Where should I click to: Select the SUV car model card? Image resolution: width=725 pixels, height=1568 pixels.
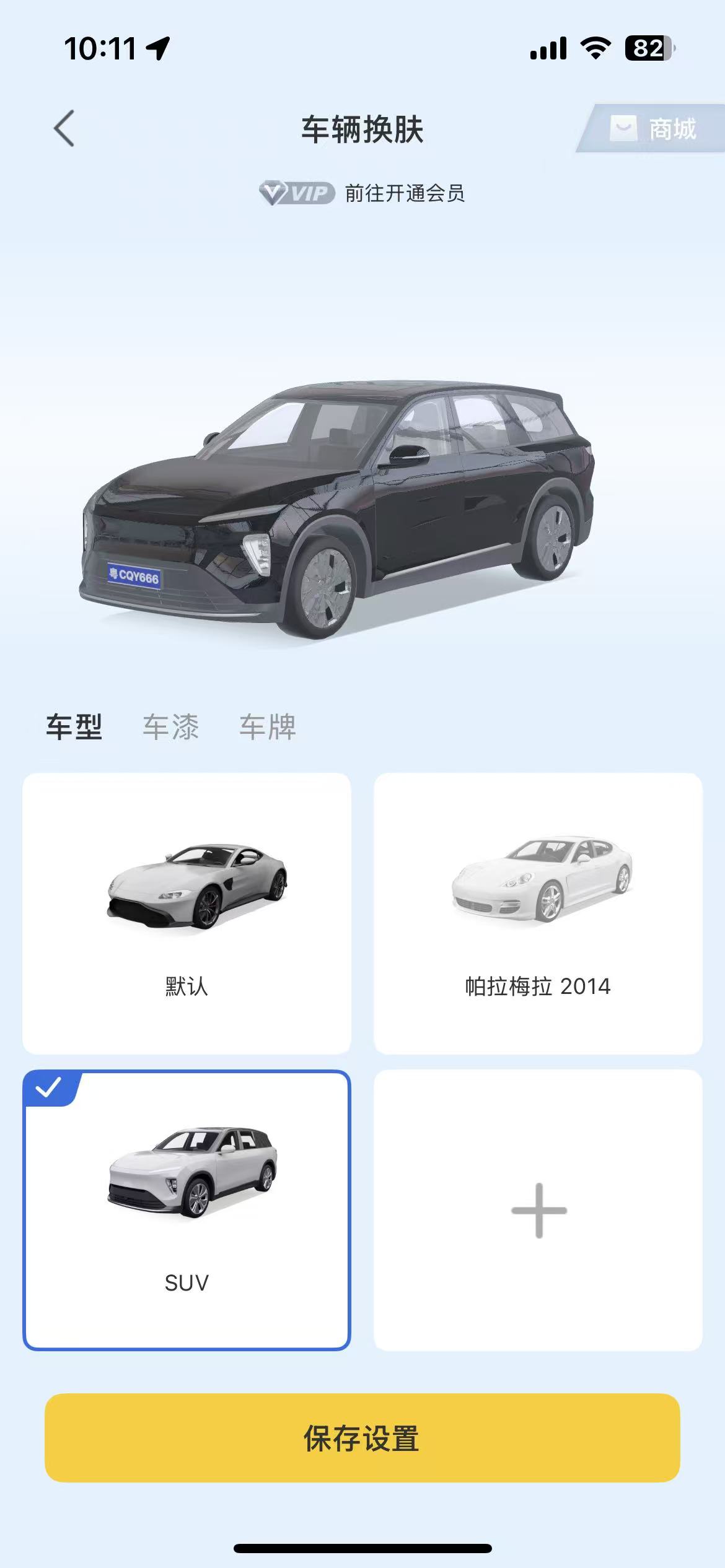pyautogui.click(x=187, y=1210)
